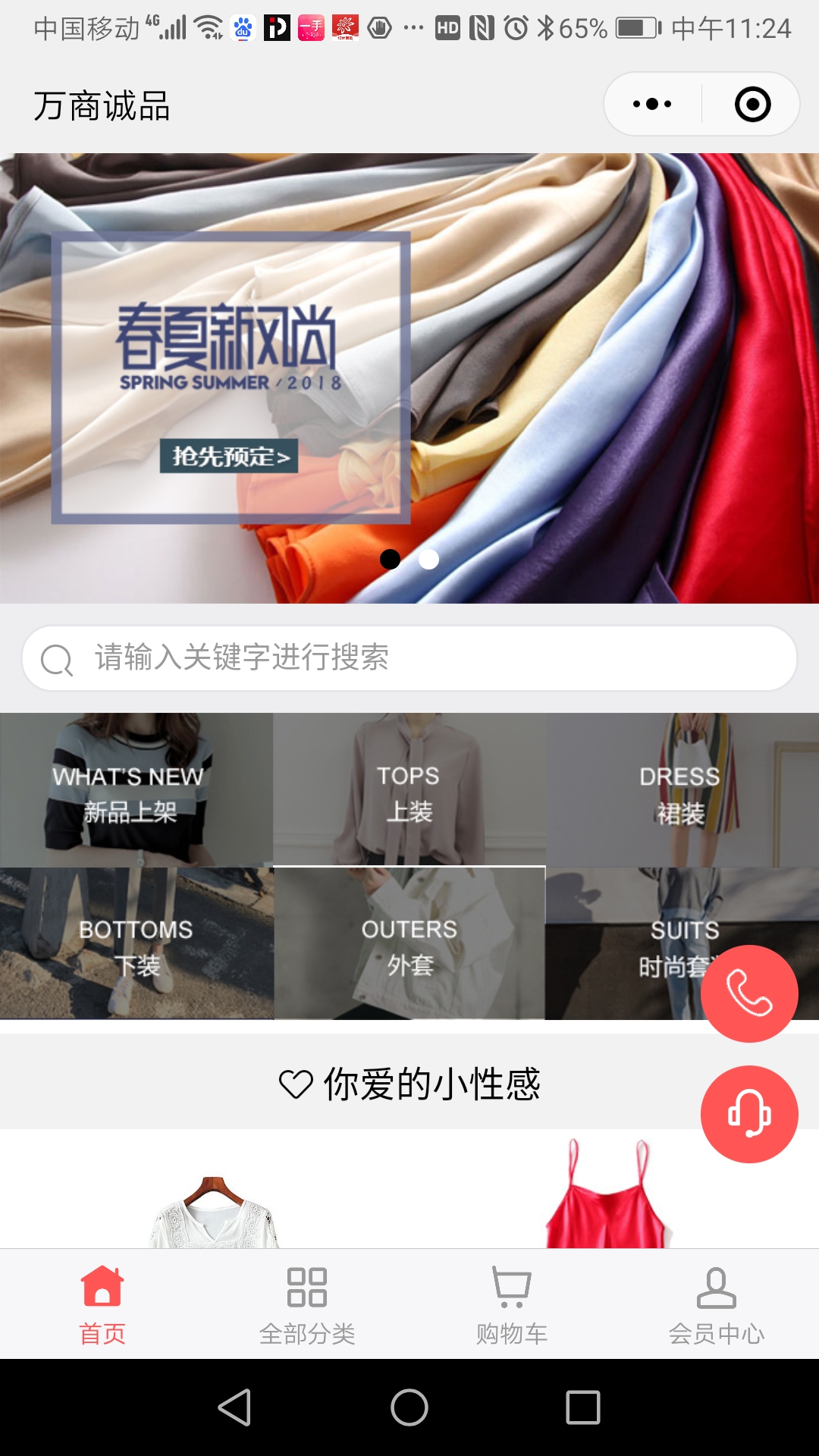819x1456 pixels.
Task: Select the OUTERS 外套 category
Action: coord(409,944)
